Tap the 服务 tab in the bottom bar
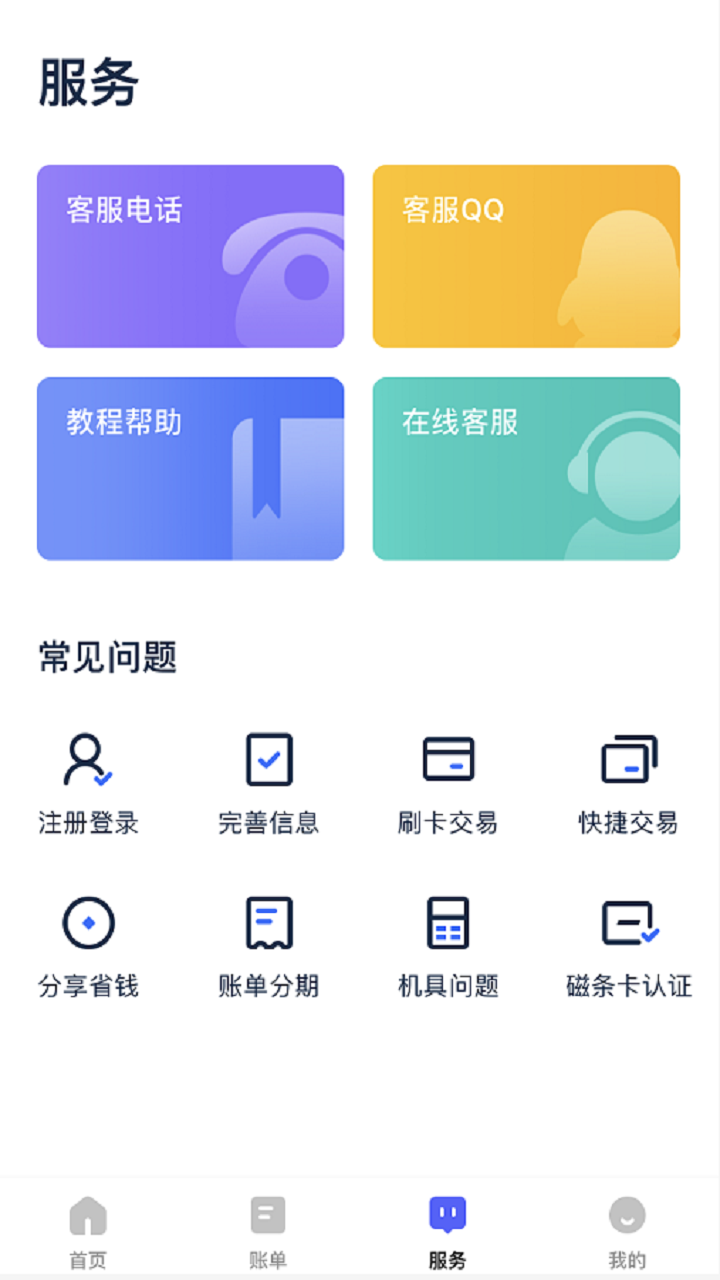The image size is (720, 1280). pyautogui.click(x=448, y=1230)
